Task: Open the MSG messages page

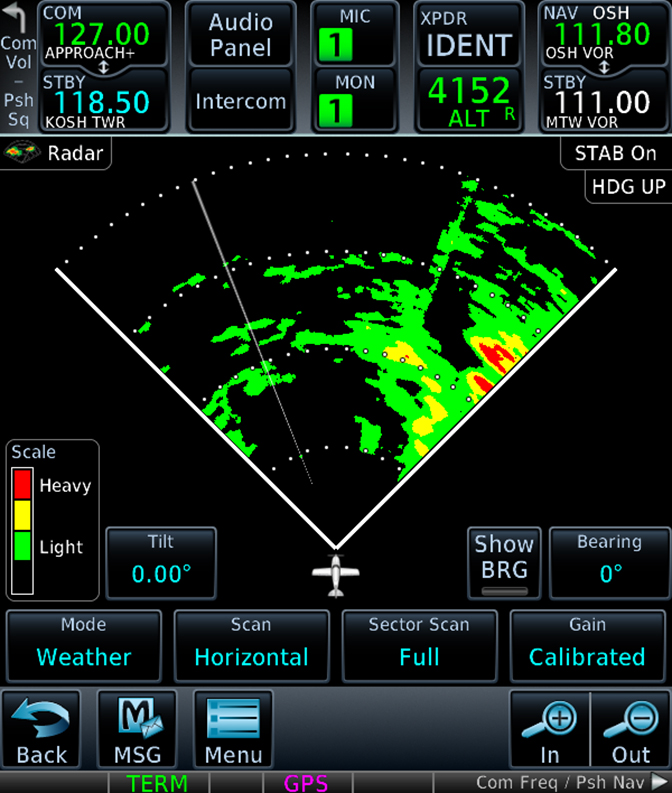Action: coord(136,730)
